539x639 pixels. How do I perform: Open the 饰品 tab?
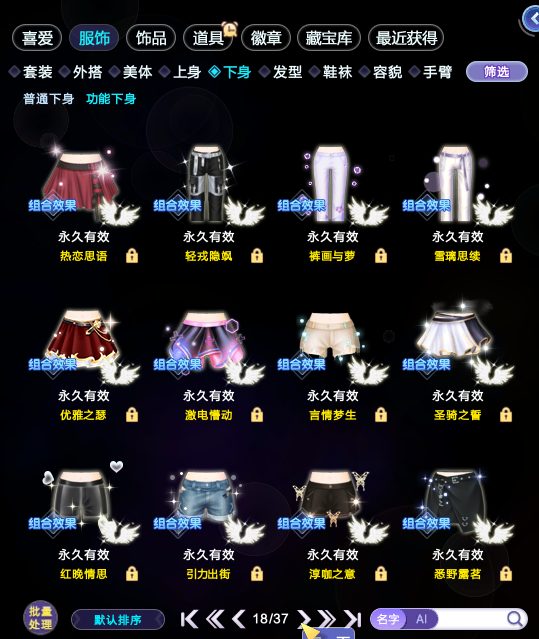[x=151, y=38]
